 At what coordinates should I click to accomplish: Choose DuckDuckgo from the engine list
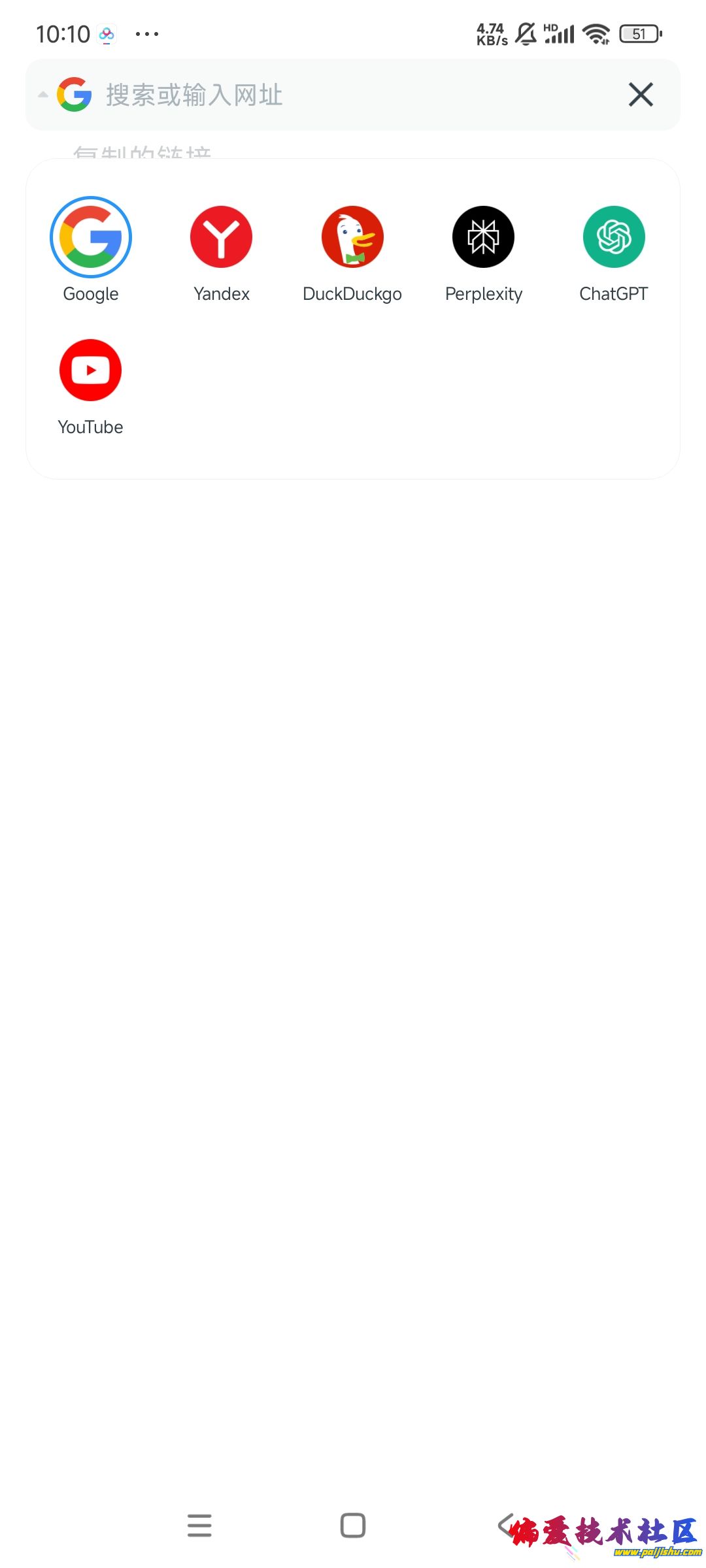[352, 237]
